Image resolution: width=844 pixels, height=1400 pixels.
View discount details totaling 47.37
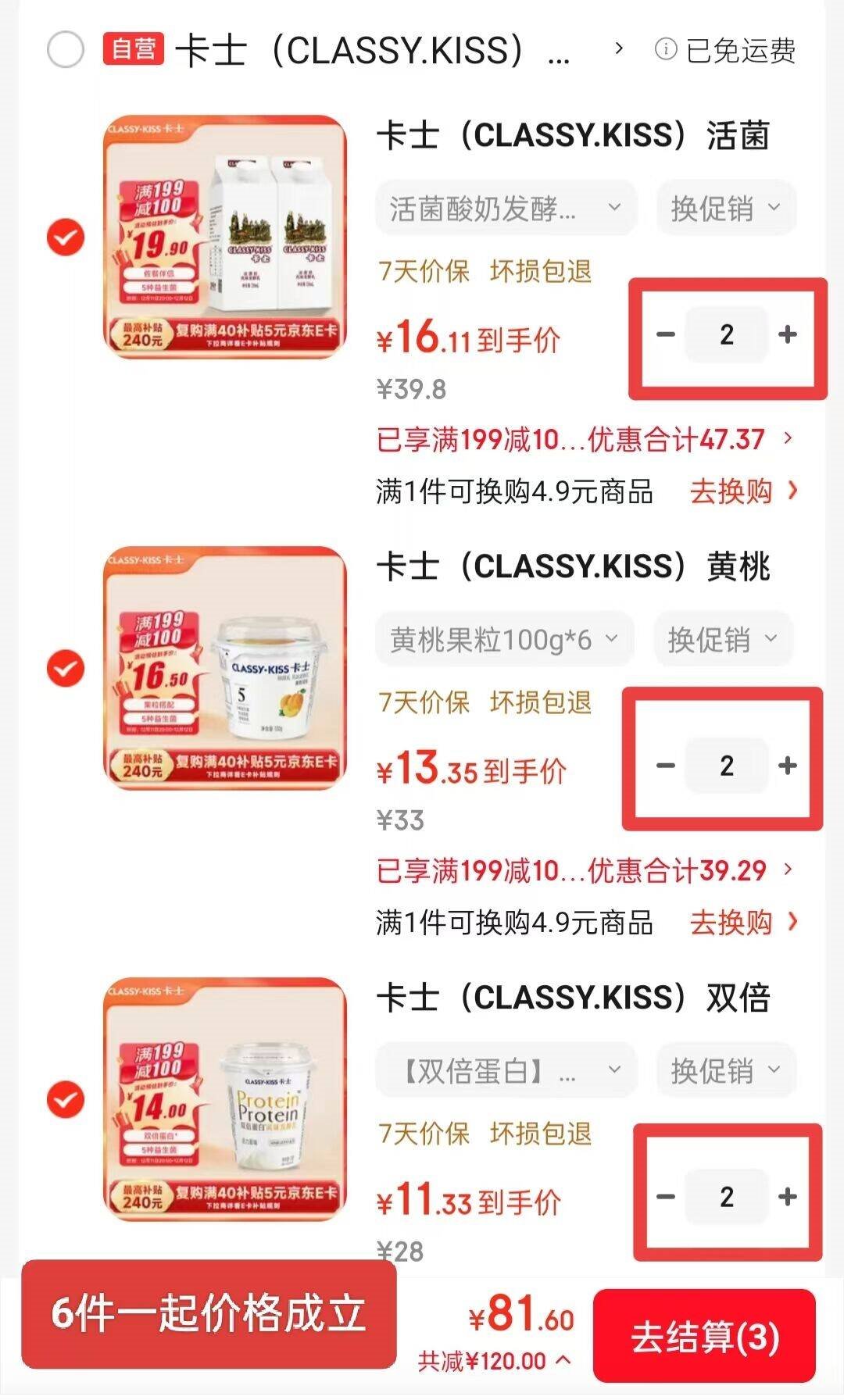pos(585,439)
